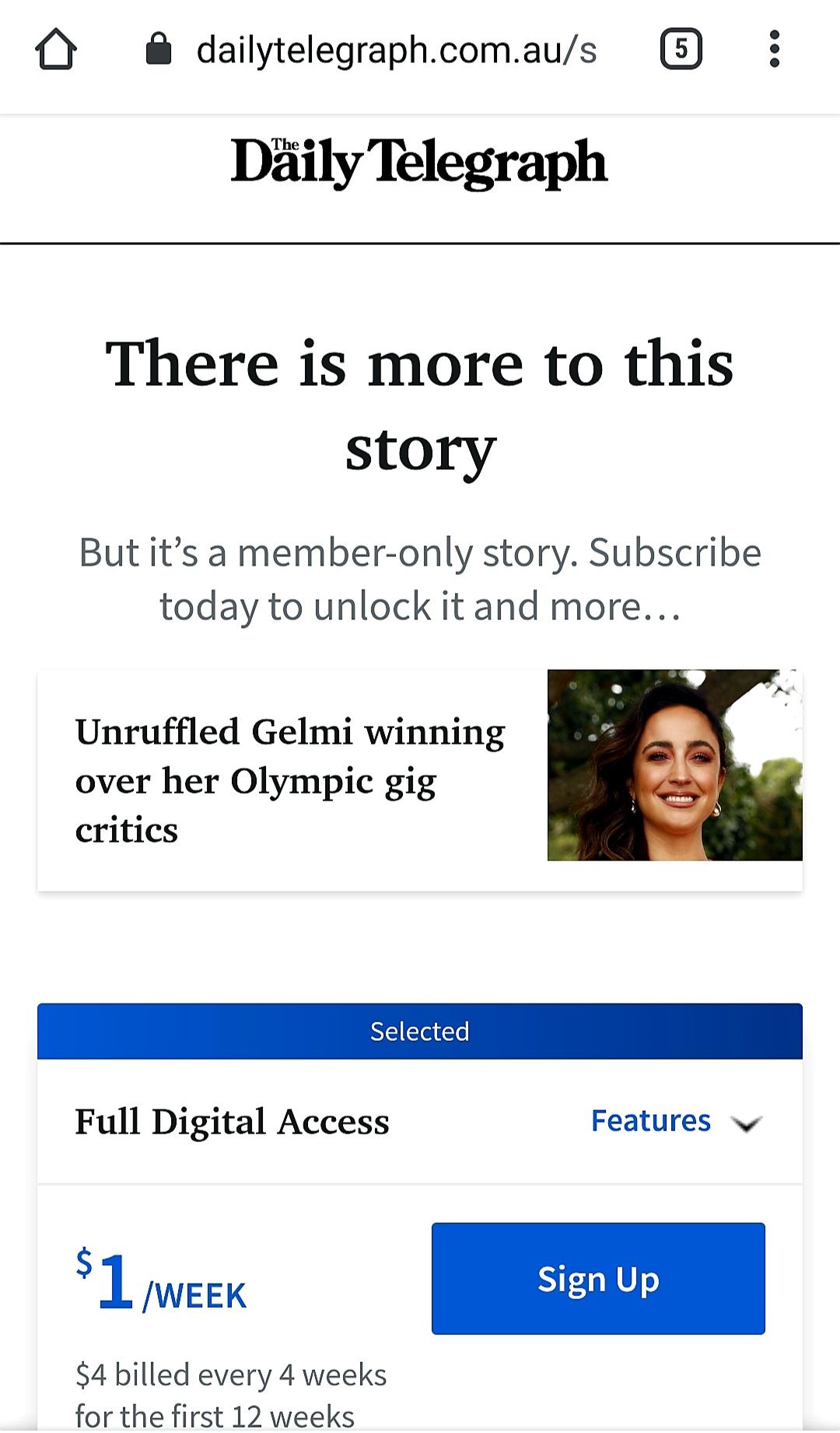Image resolution: width=840 pixels, height=1433 pixels.
Task: Sign up for Full Digital Access
Action: (x=597, y=1278)
